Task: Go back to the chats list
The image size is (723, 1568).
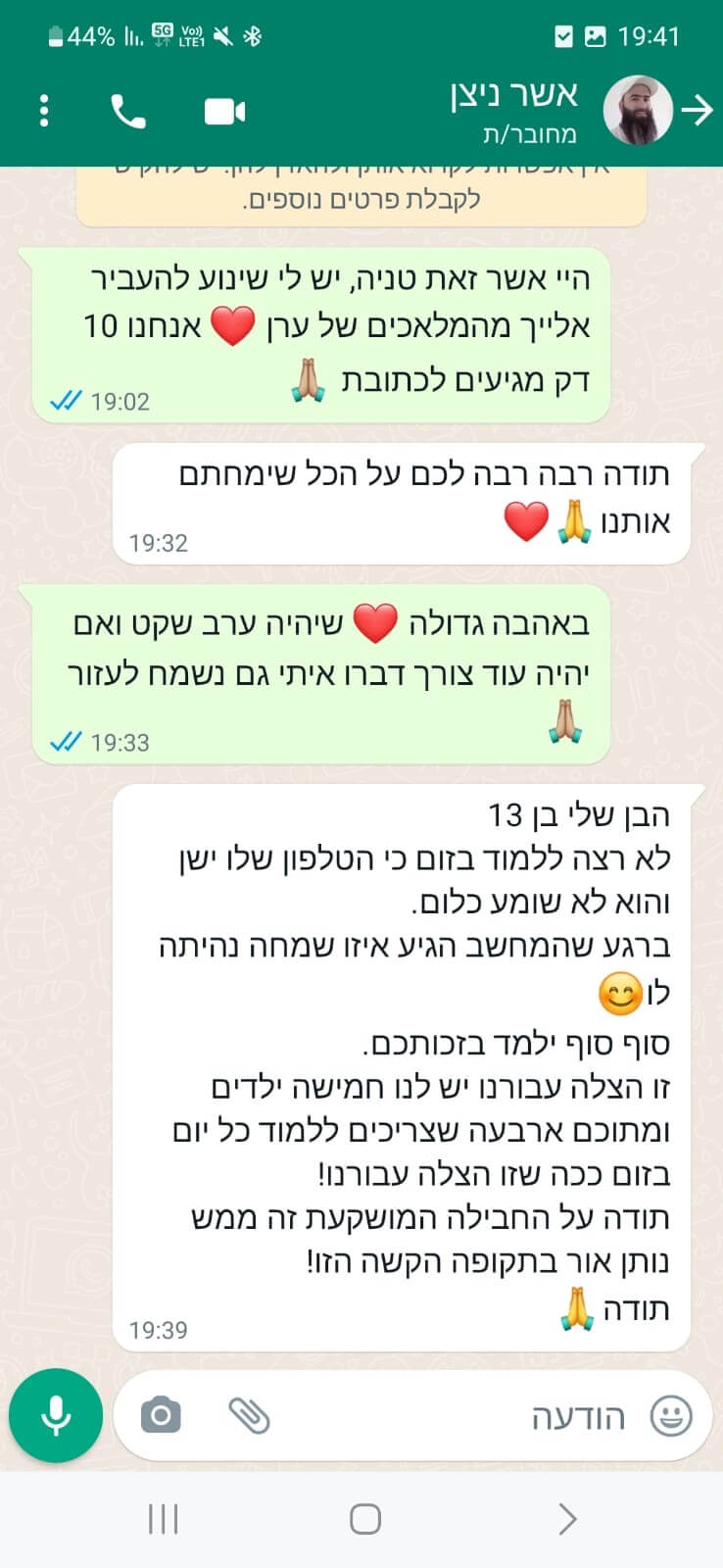Action: tap(698, 110)
